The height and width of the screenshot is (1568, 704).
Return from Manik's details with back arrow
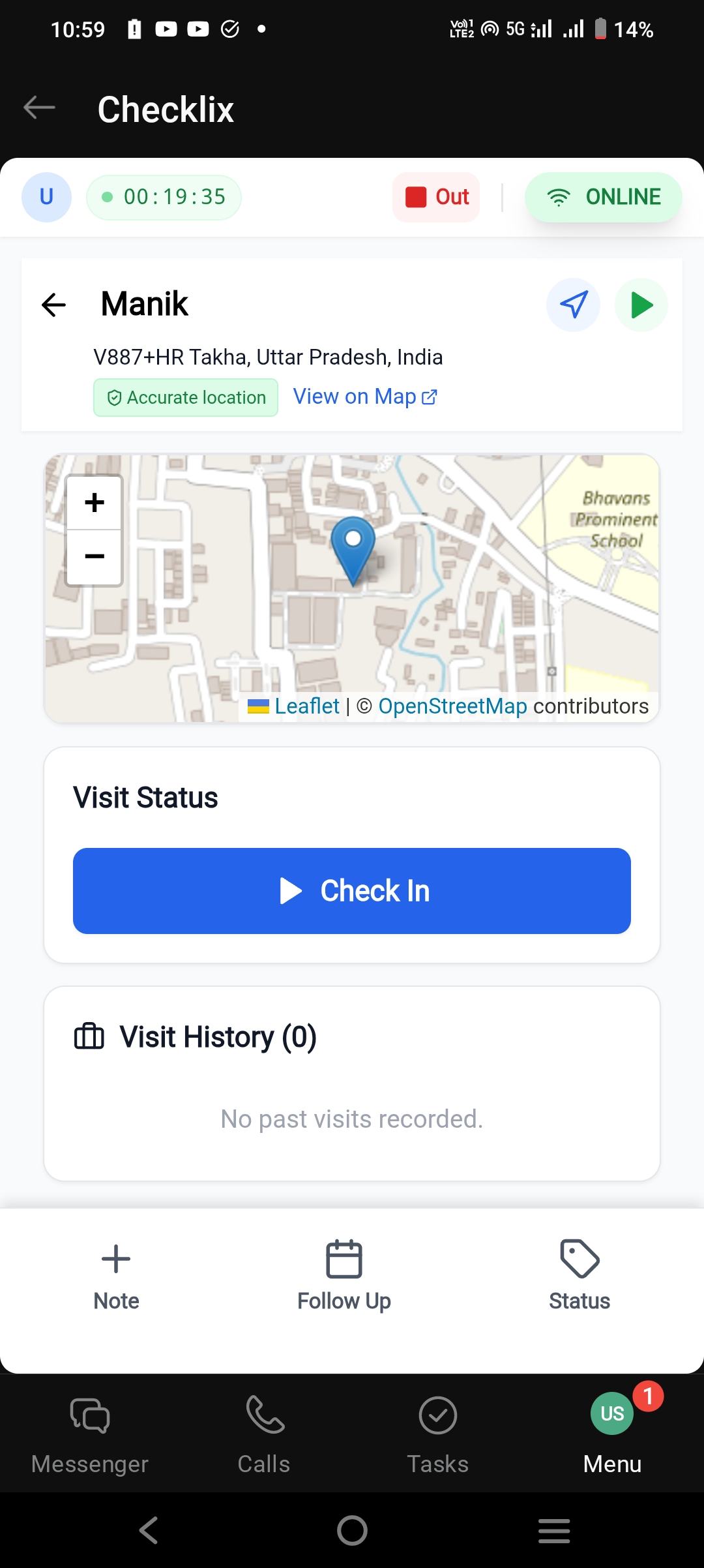click(x=53, y=305)
